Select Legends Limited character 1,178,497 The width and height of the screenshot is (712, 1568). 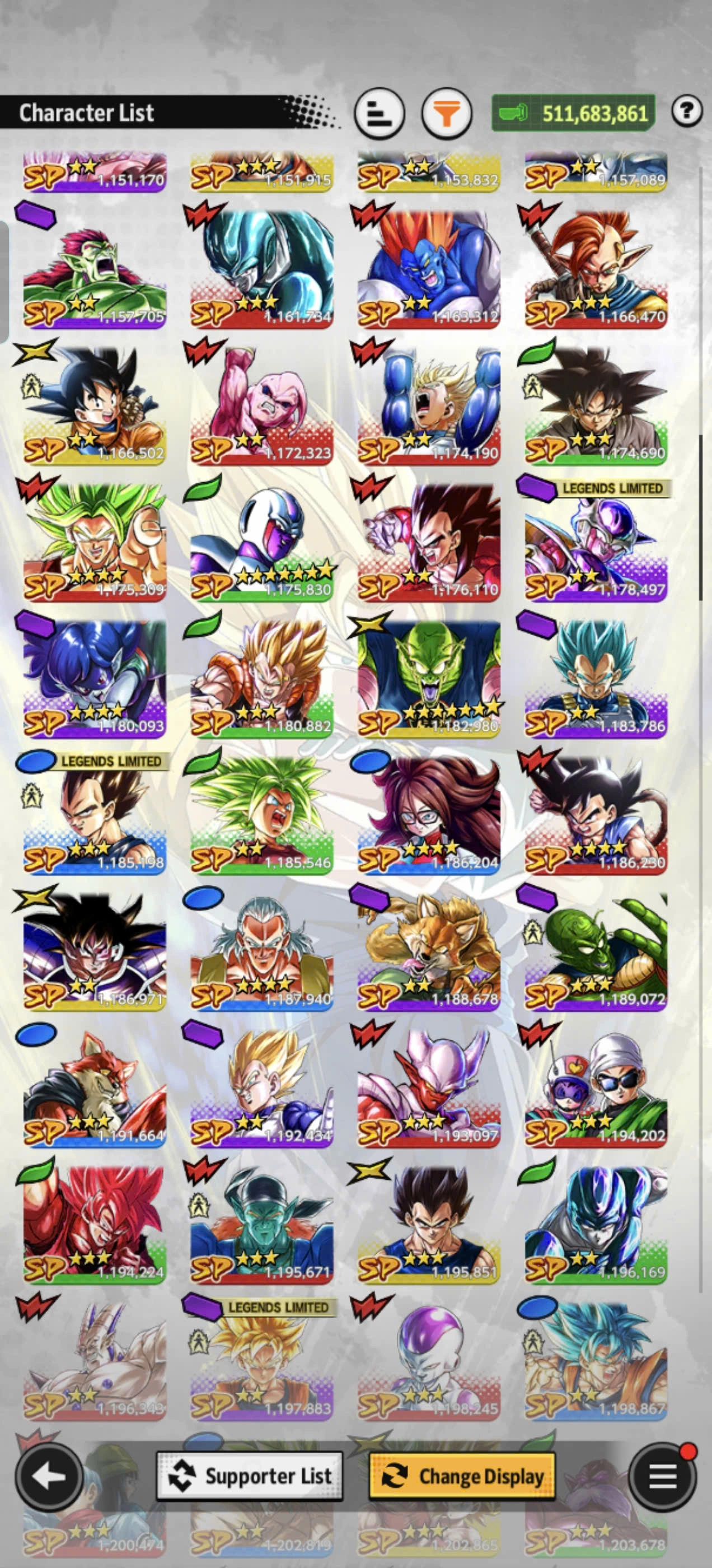(596, 542)
